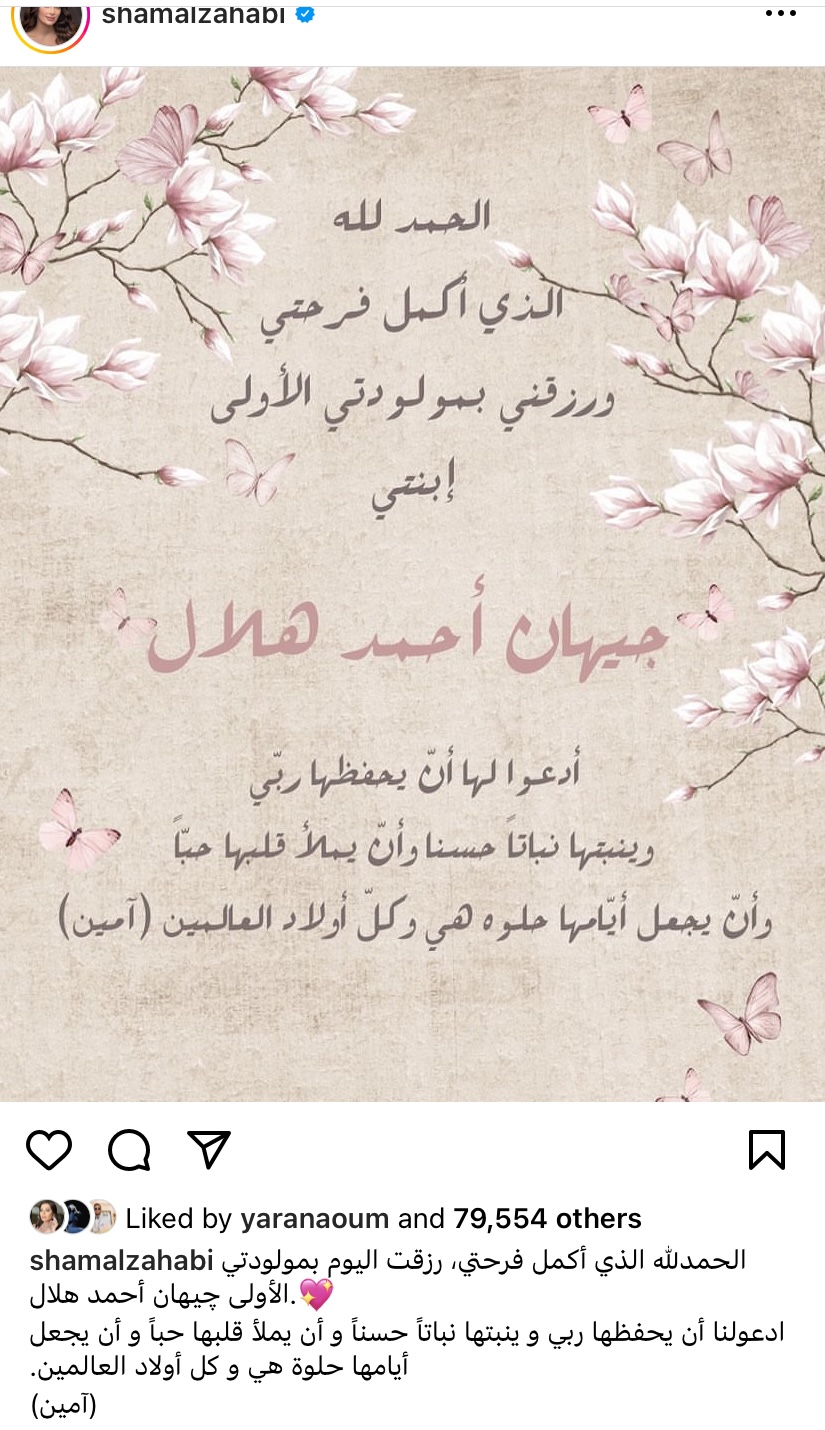The width and height of the screenshot is (825, 1430).
Task: Open shamalzahabi's profile from the post header
Action: pos(192,14)
